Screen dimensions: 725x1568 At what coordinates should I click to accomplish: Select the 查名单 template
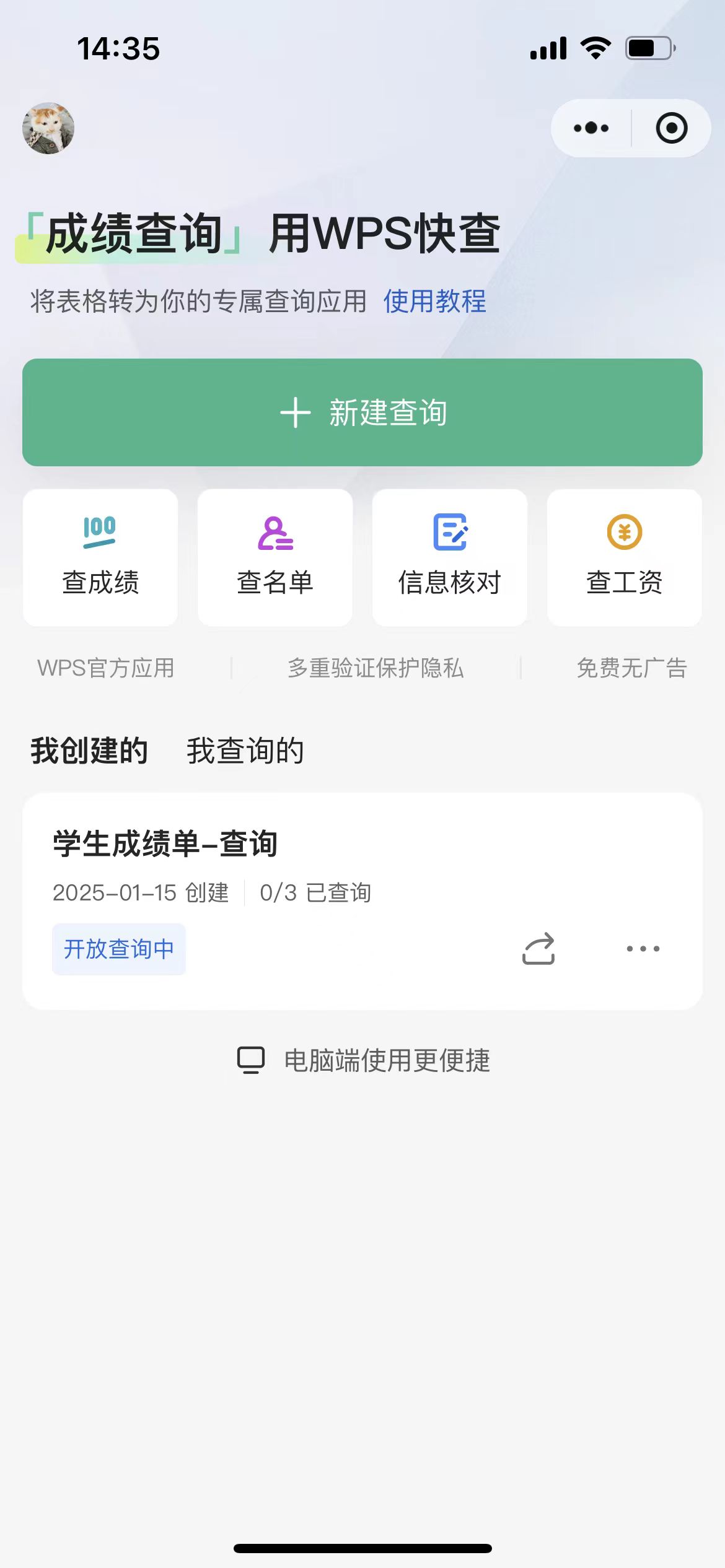[x=275, y=557]
